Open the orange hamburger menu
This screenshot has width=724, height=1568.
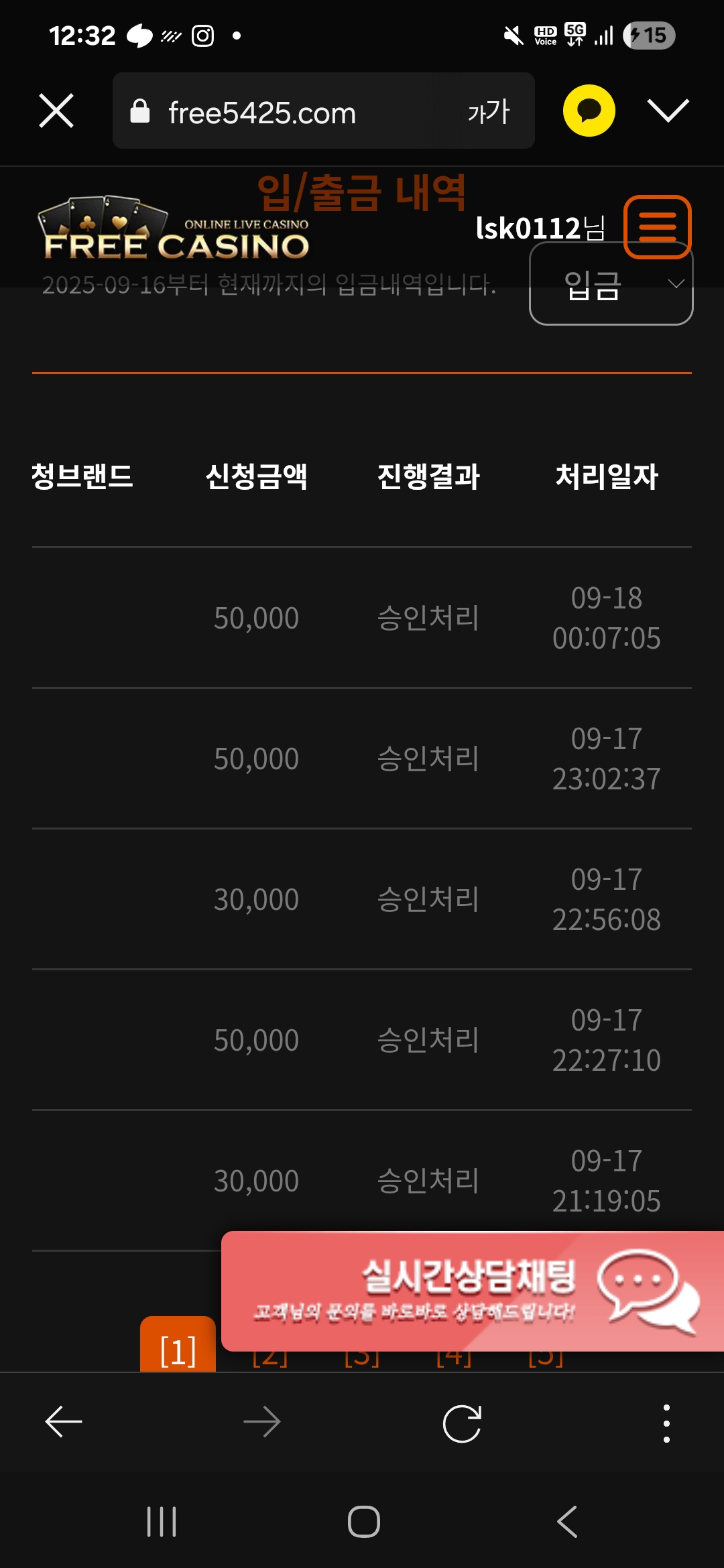(x=657, y=226)
